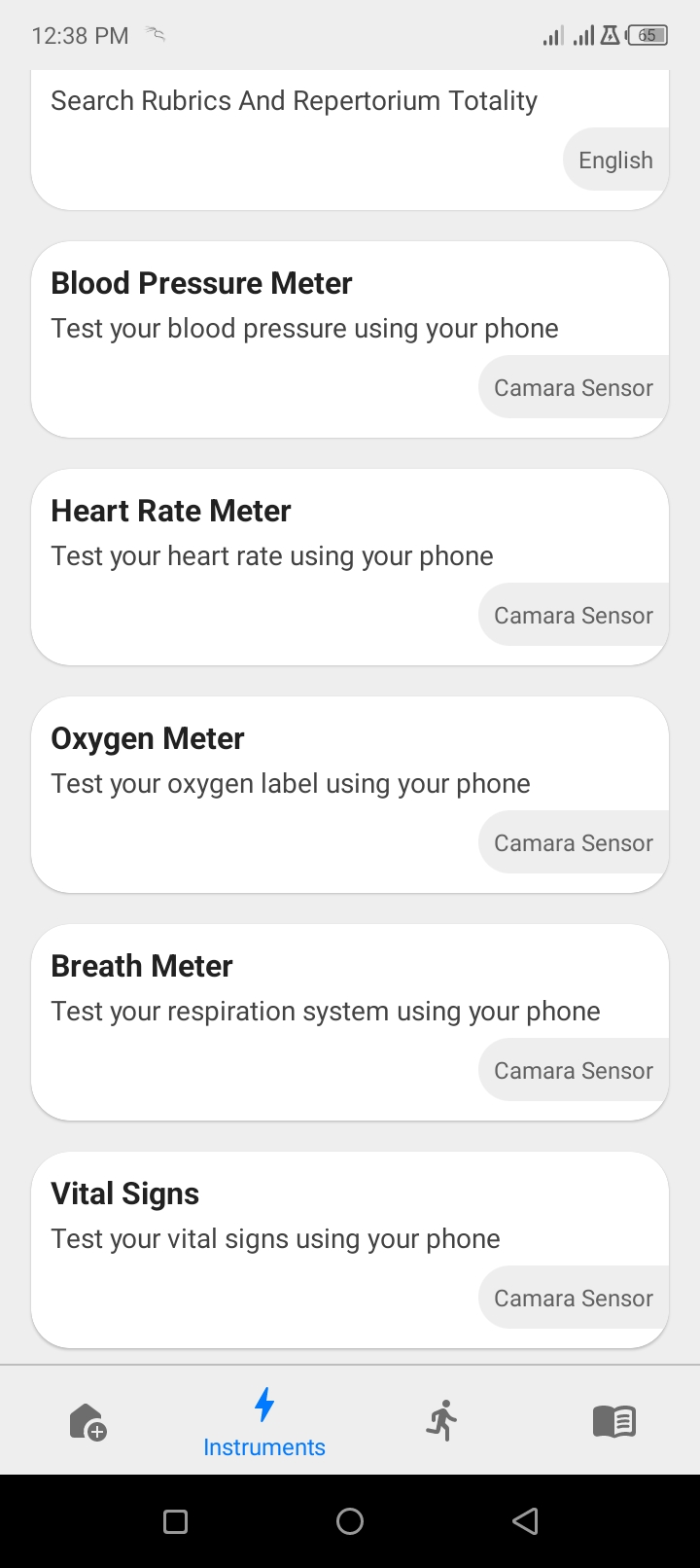
Task: Switch to the Instruments tab label
Action: pyautogui.click(x=263, y=1446)
